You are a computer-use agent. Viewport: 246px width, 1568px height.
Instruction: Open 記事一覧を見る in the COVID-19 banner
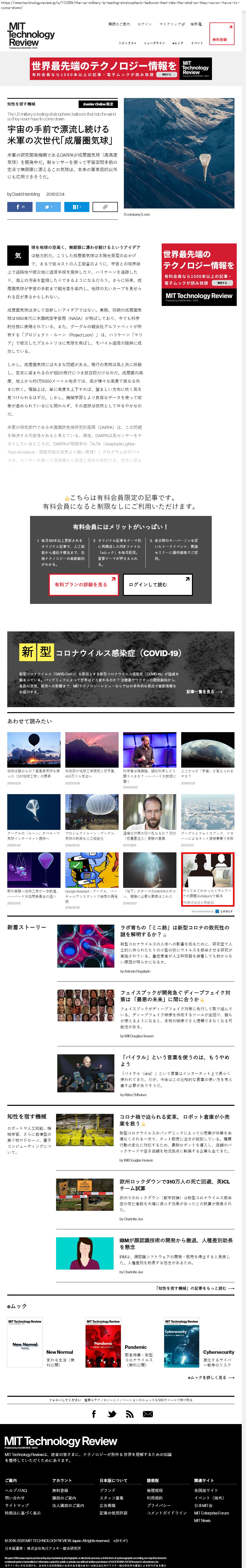pos(204,691)
